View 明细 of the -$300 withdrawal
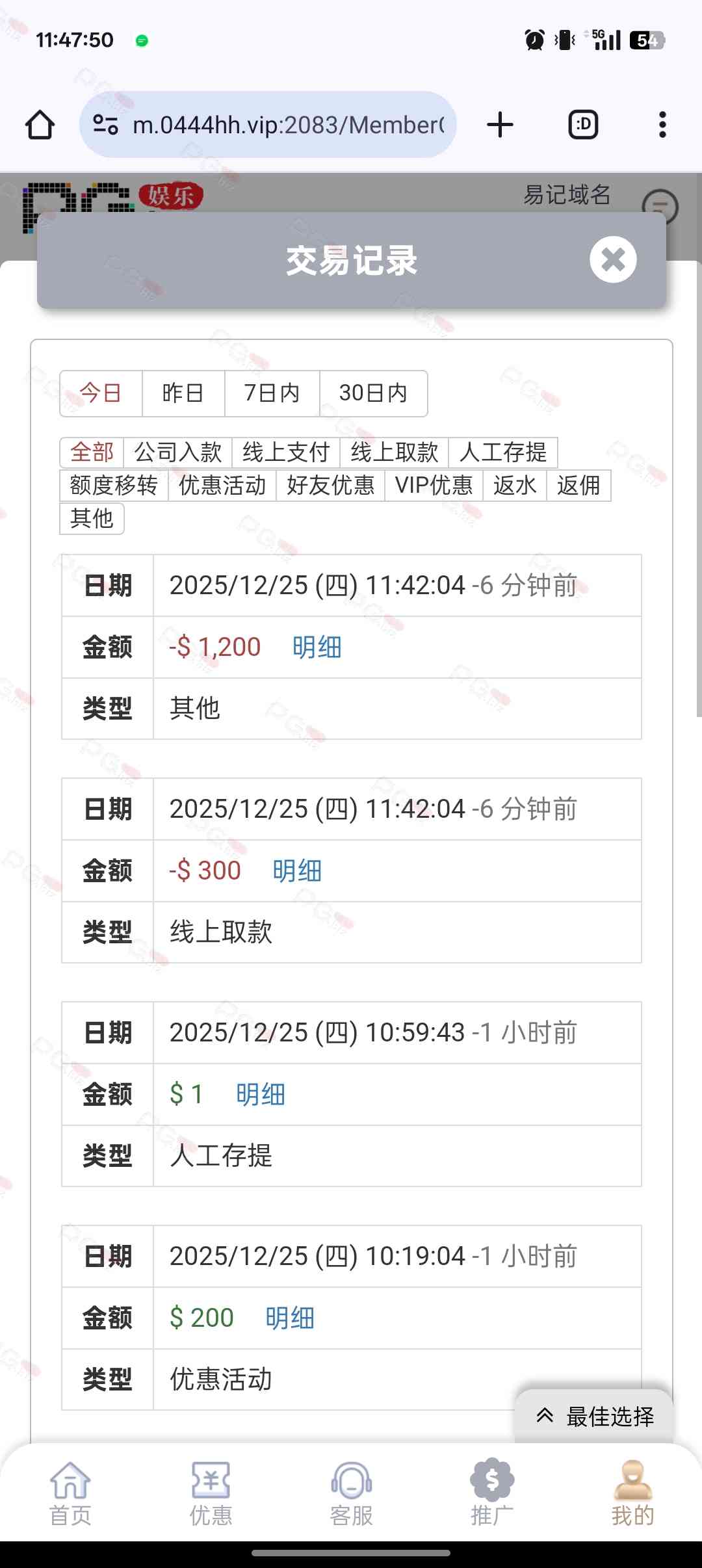The height and width of the screenshot is (1568, 702). click(297, 871)
